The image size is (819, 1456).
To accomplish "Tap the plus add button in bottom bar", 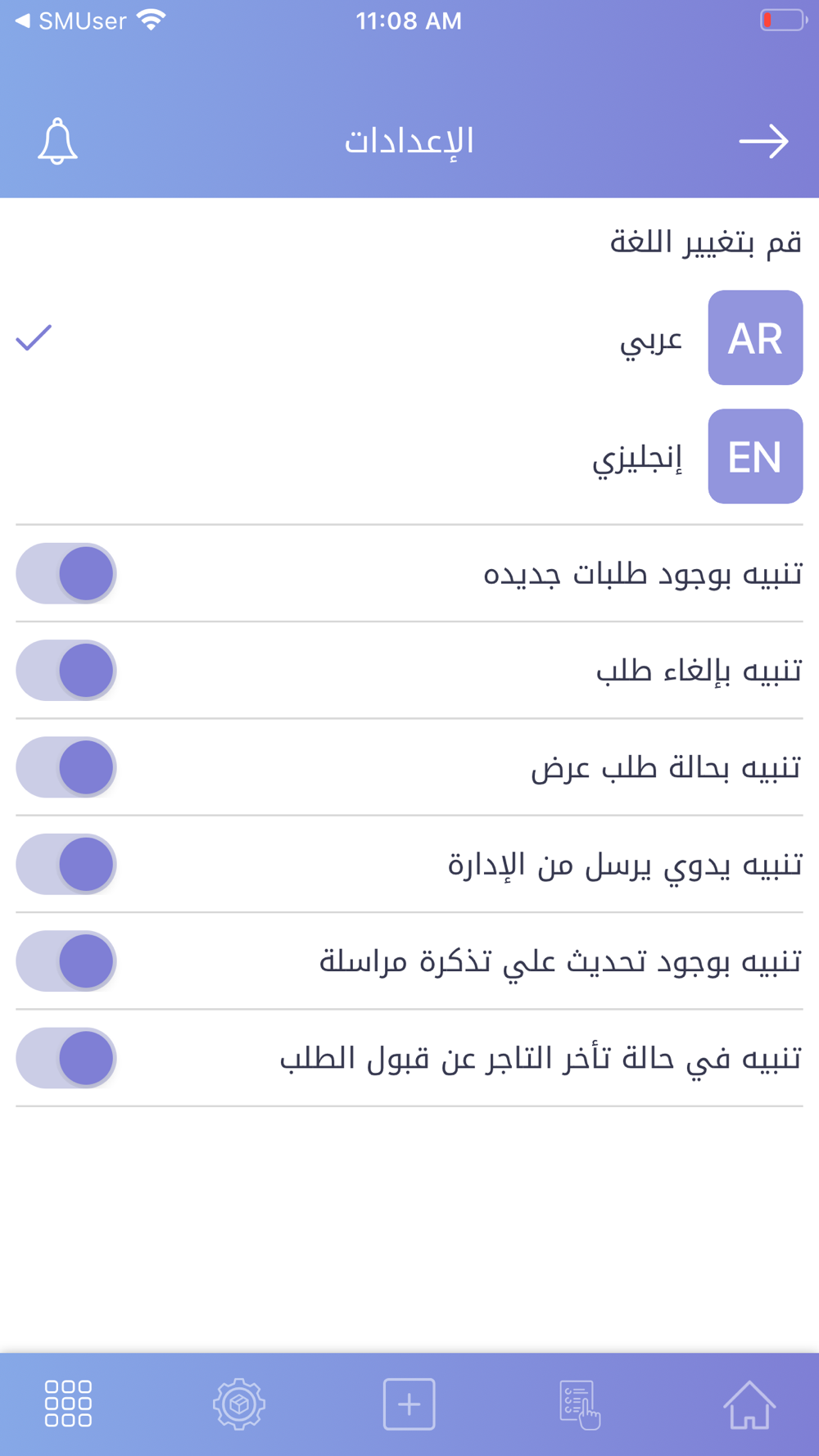I will [409, 1404].
